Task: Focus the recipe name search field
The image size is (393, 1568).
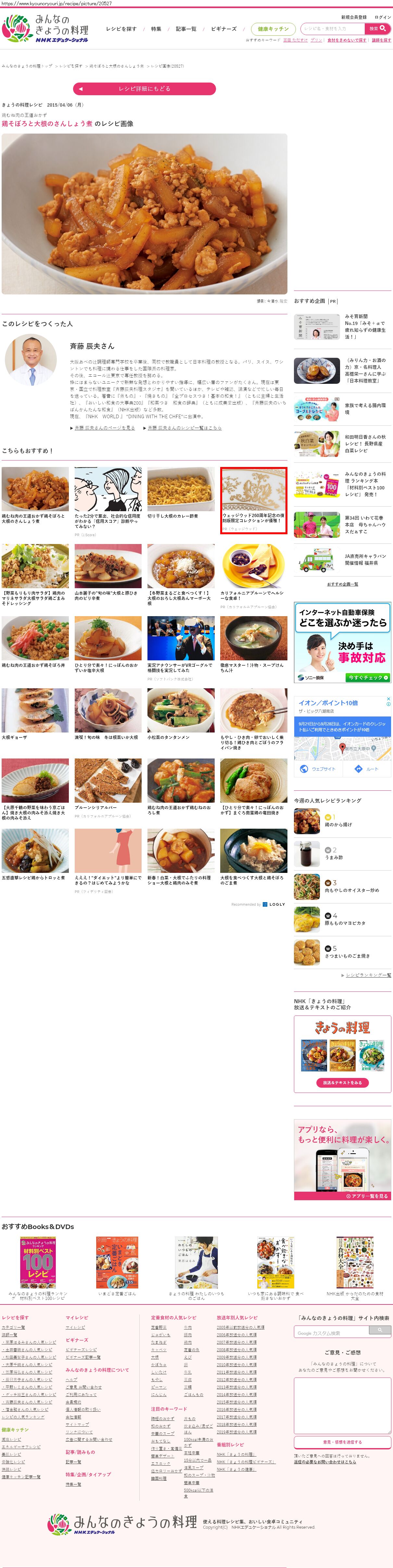Action: coord(332,29)
